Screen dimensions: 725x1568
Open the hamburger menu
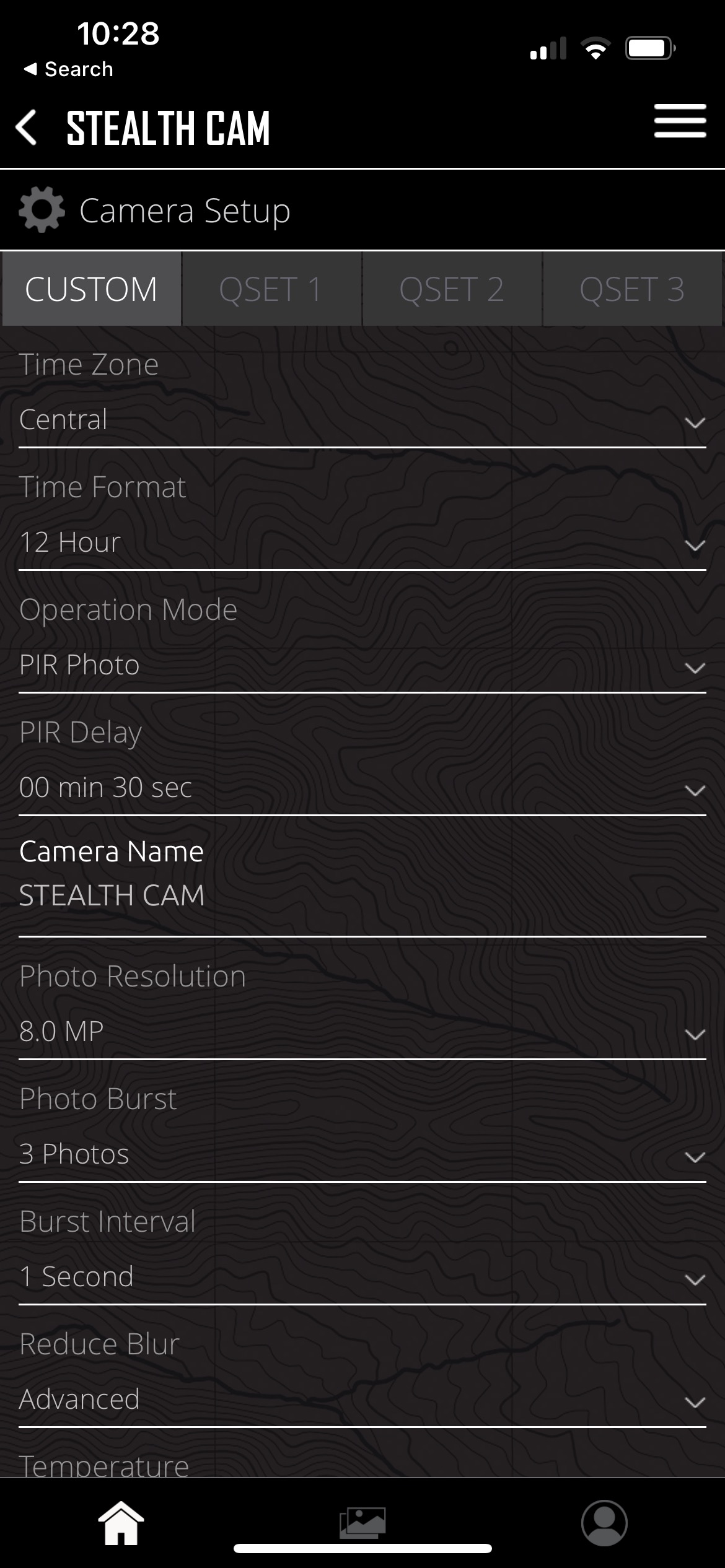point(680,121)
